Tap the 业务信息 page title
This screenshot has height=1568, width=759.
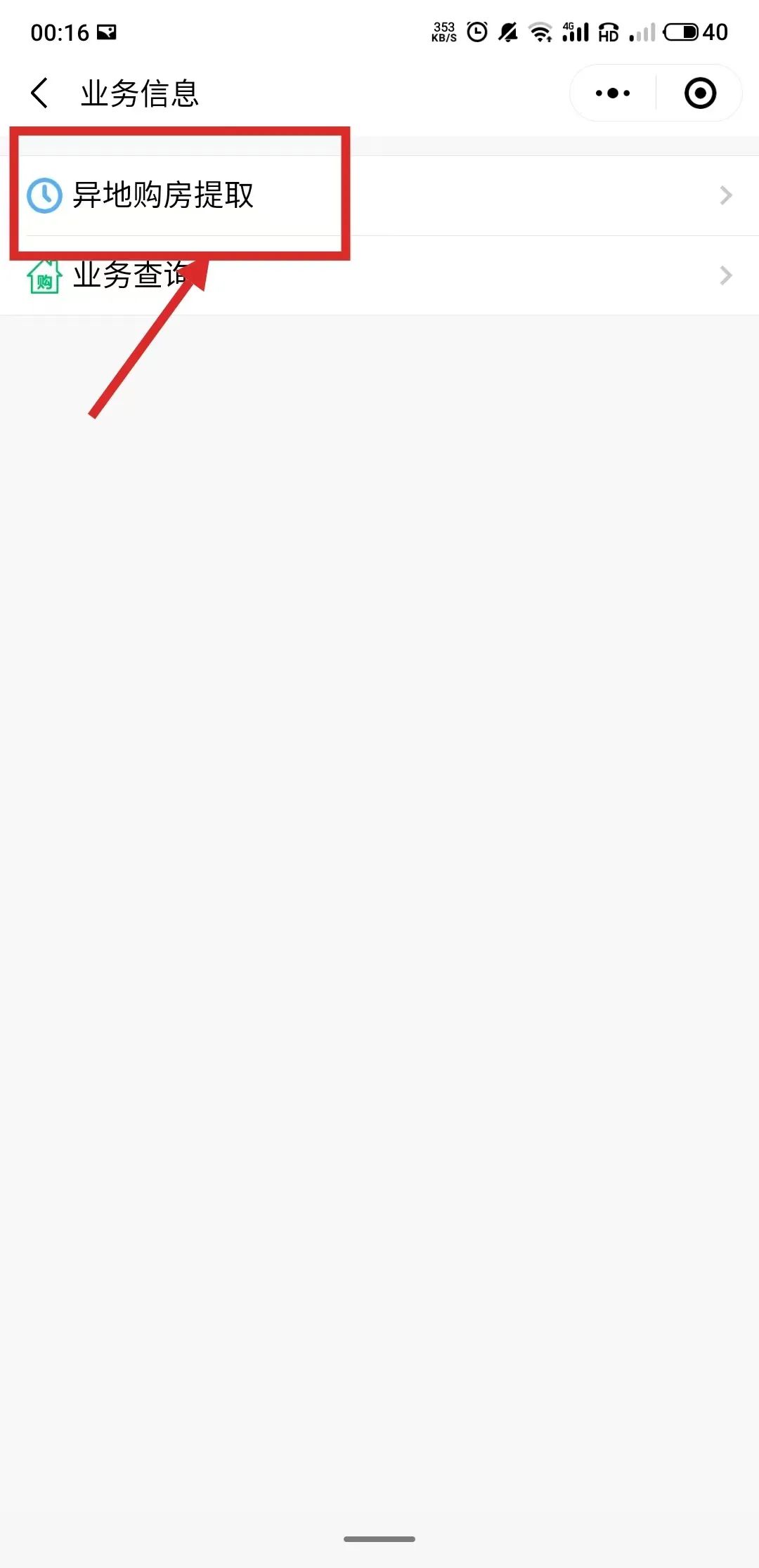pyautogui.click(x=138, y=93)
